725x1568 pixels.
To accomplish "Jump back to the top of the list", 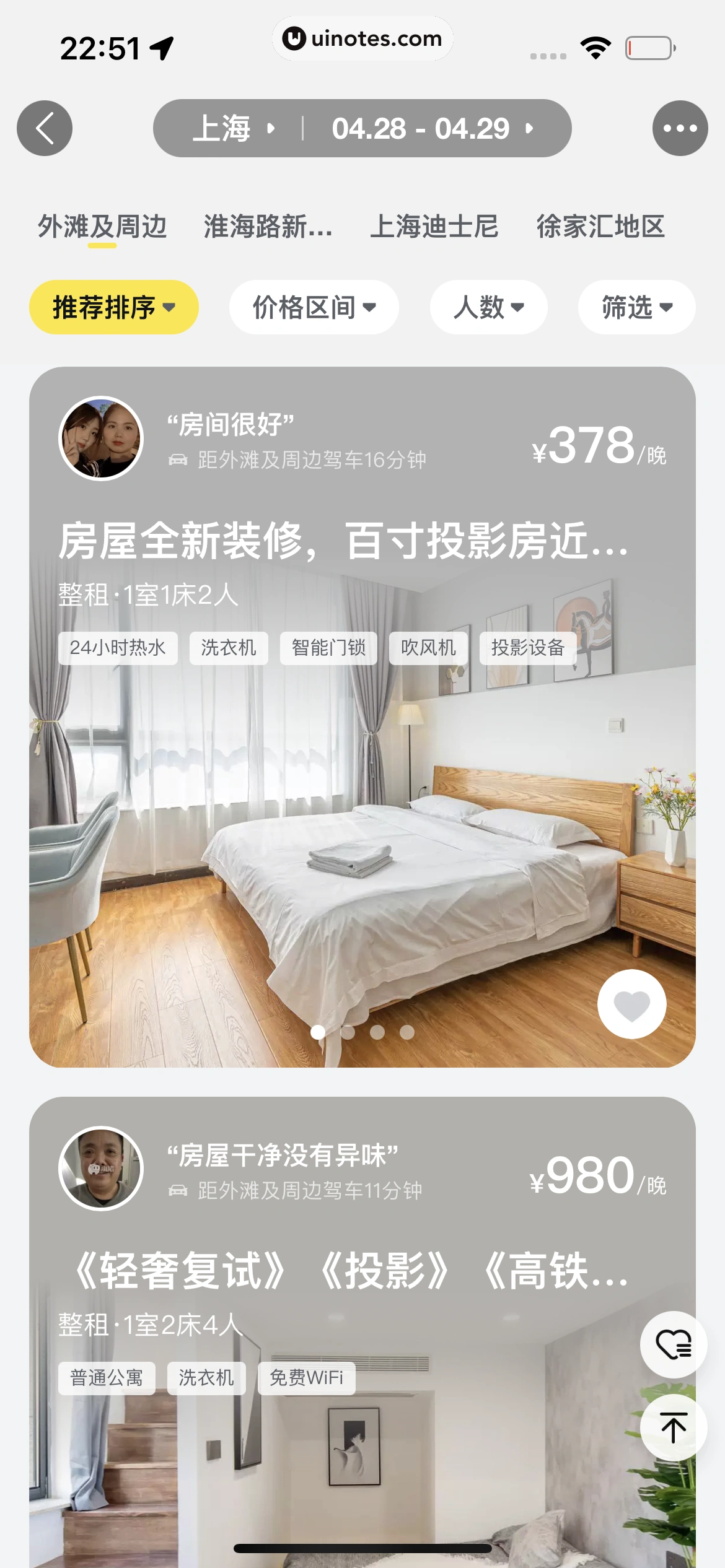I will click(x=673, y=1427).
